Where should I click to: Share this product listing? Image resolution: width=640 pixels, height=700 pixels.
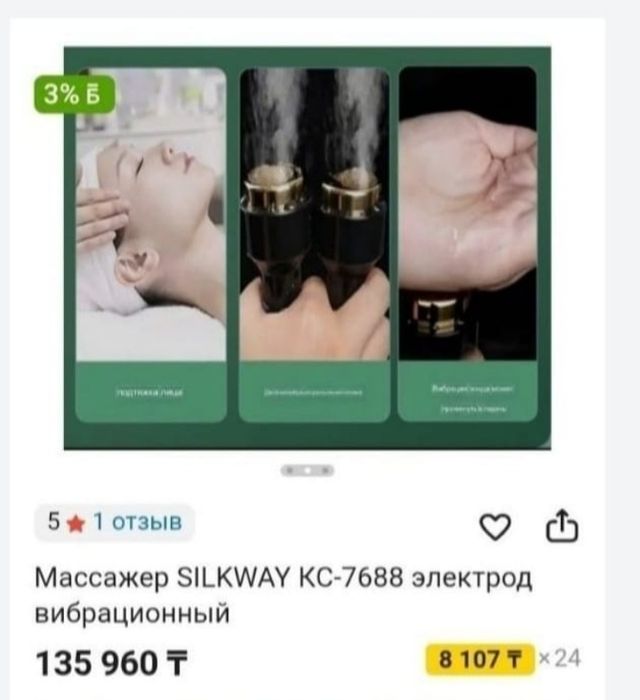(x=562, y=525)
